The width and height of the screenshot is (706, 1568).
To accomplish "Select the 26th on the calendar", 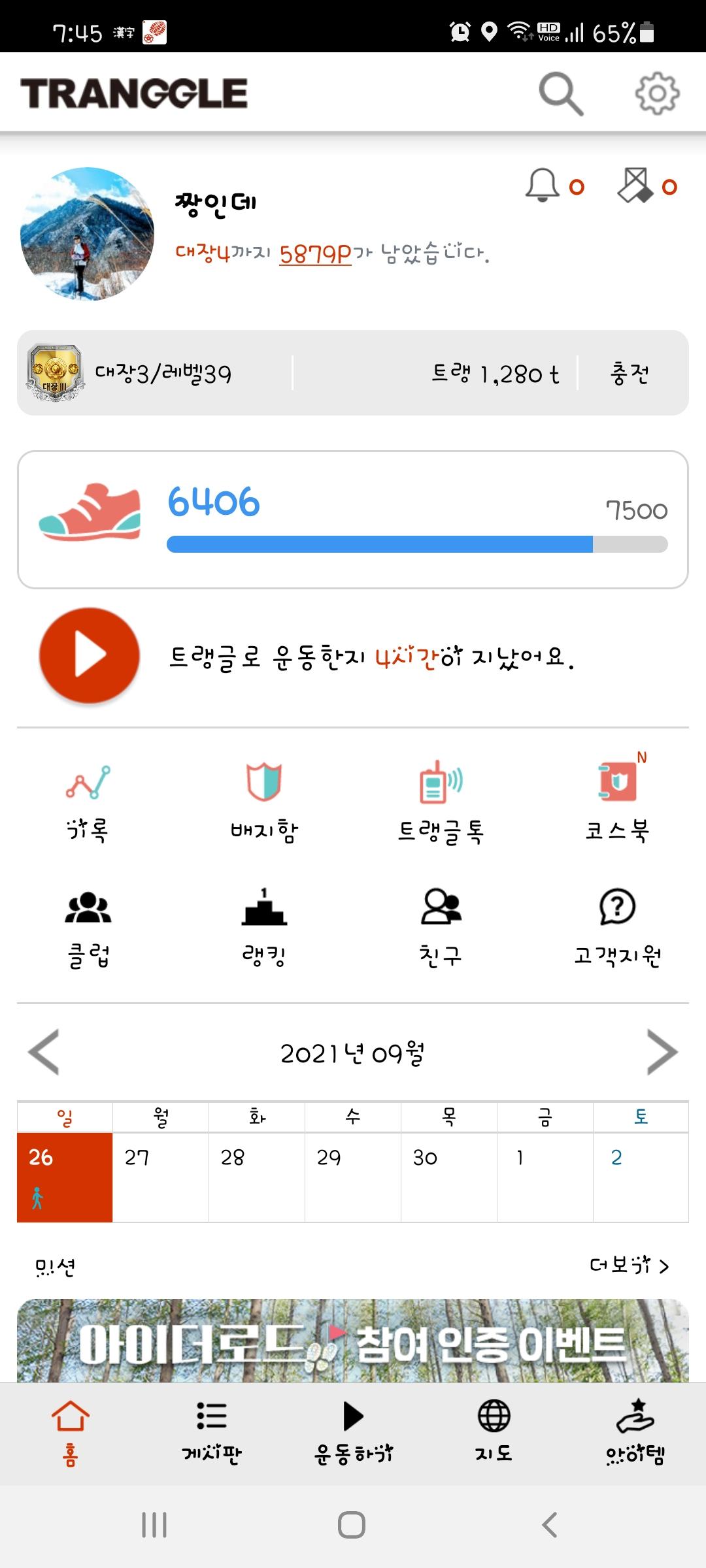I will click(65, 1177).
